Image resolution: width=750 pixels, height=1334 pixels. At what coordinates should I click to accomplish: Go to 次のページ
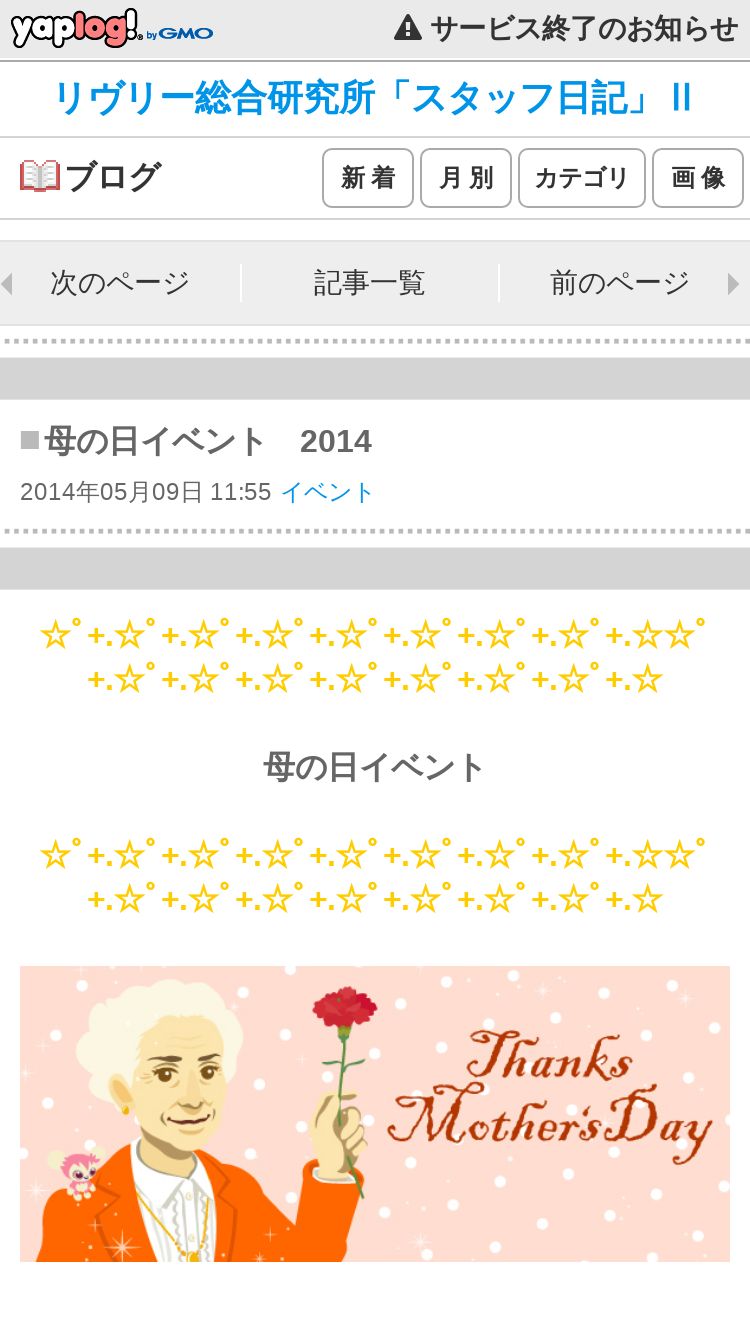(120, 283)
